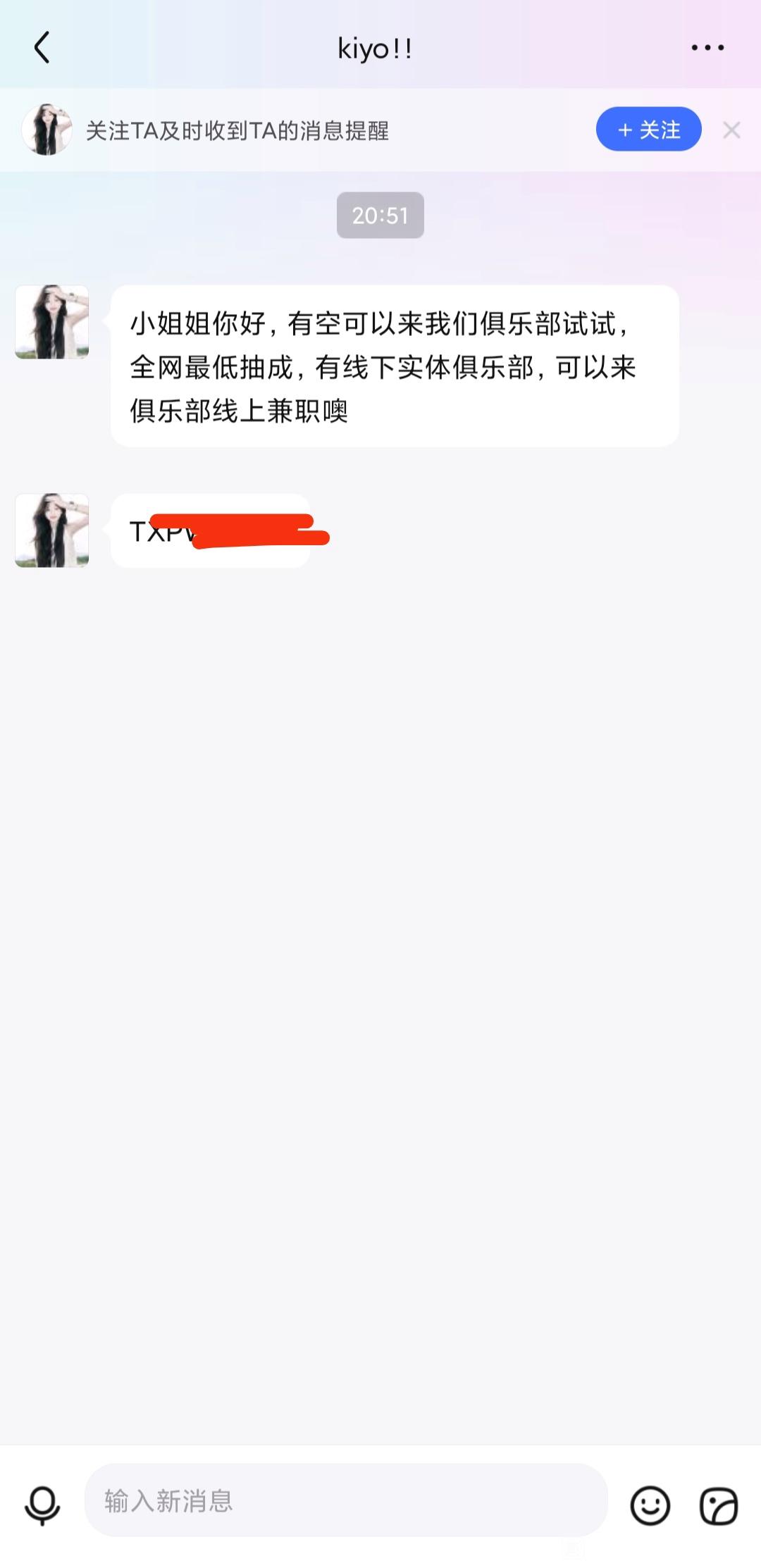Image resolution: width=761 pixels, height=1568 pixels.
Task: Follow this user with the 关注 button
Action: [x=648, y=130]
